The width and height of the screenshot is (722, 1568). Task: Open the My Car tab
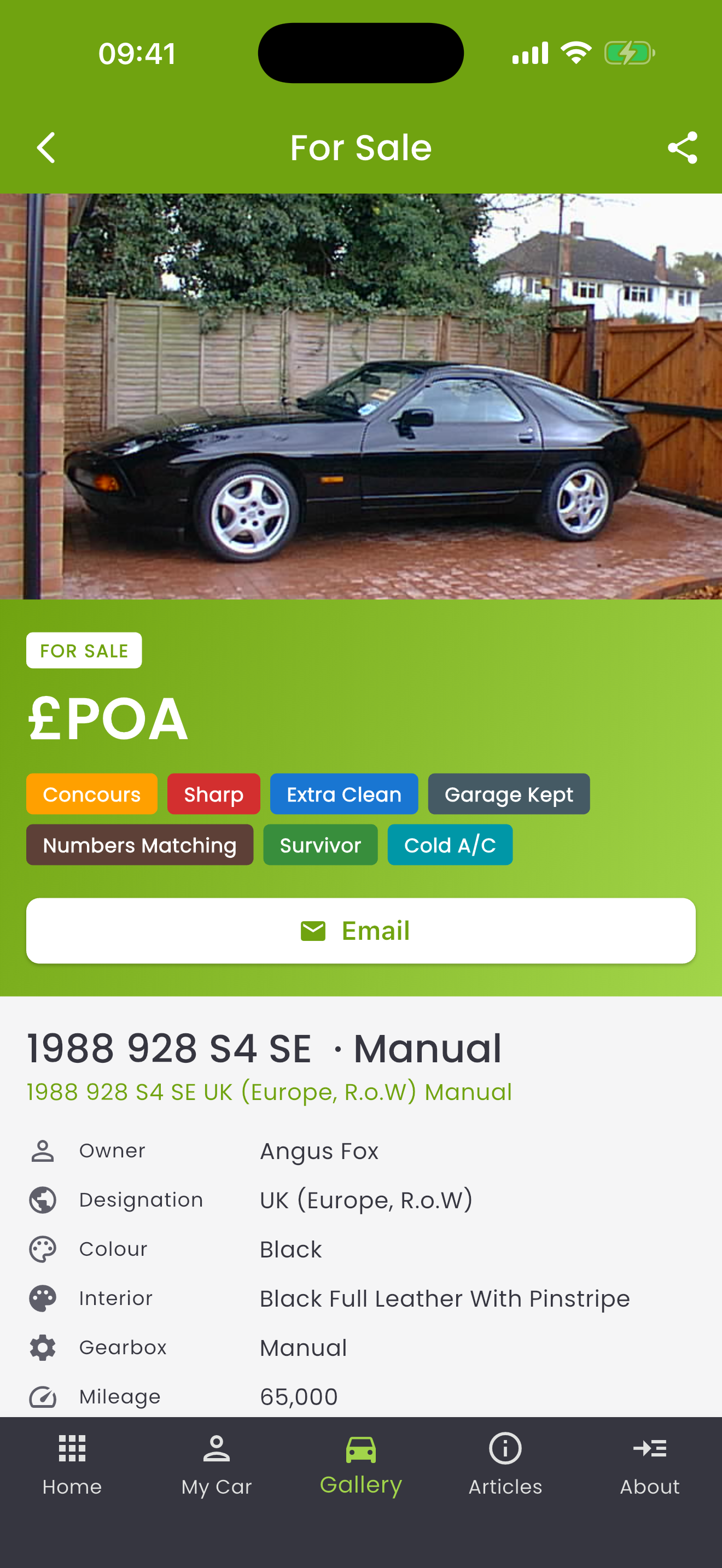coord(216,1465)
